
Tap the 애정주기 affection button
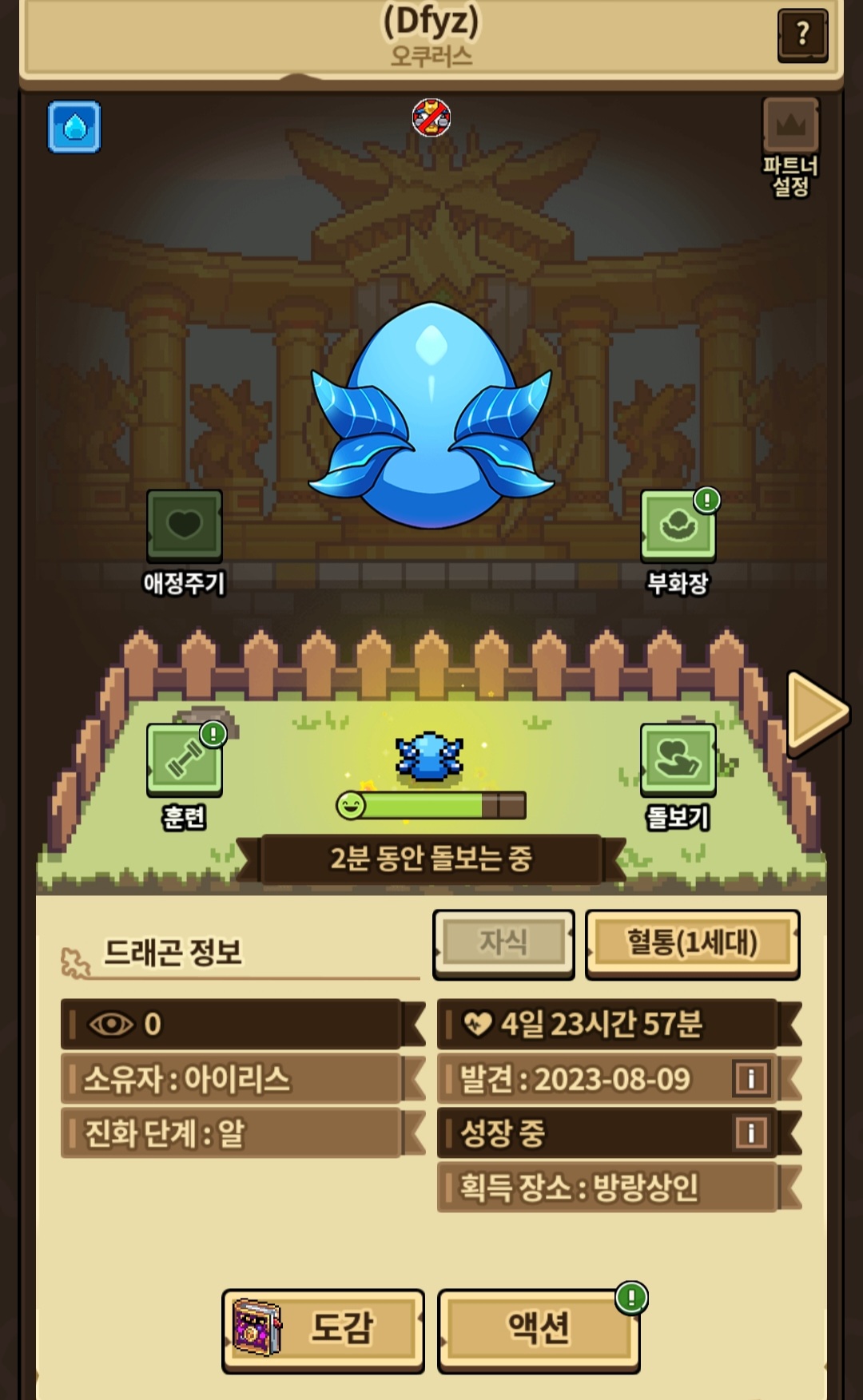pos(184,527)
